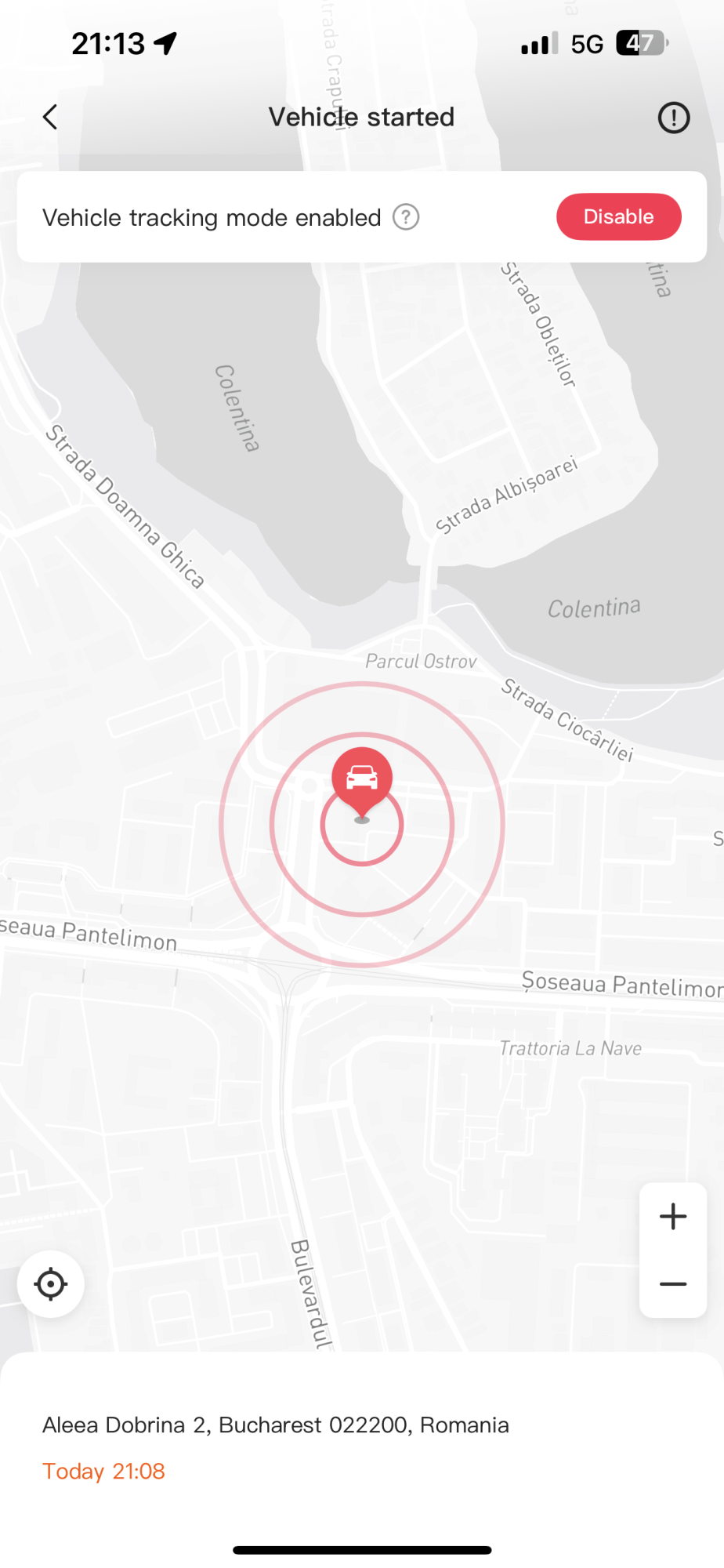724x1568 pixels.
Task: Open the tracking mode help question mark
Action: pos(406,217)
